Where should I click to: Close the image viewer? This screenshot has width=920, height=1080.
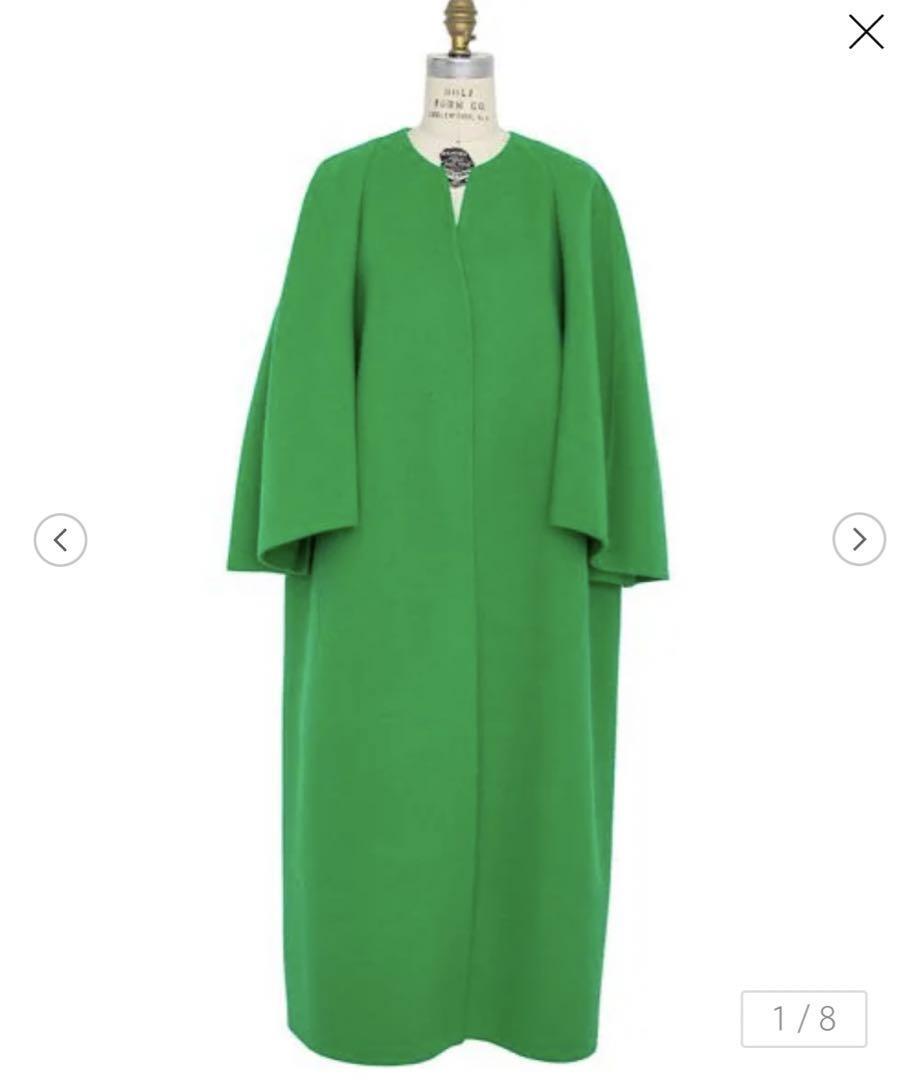(866, 32)
